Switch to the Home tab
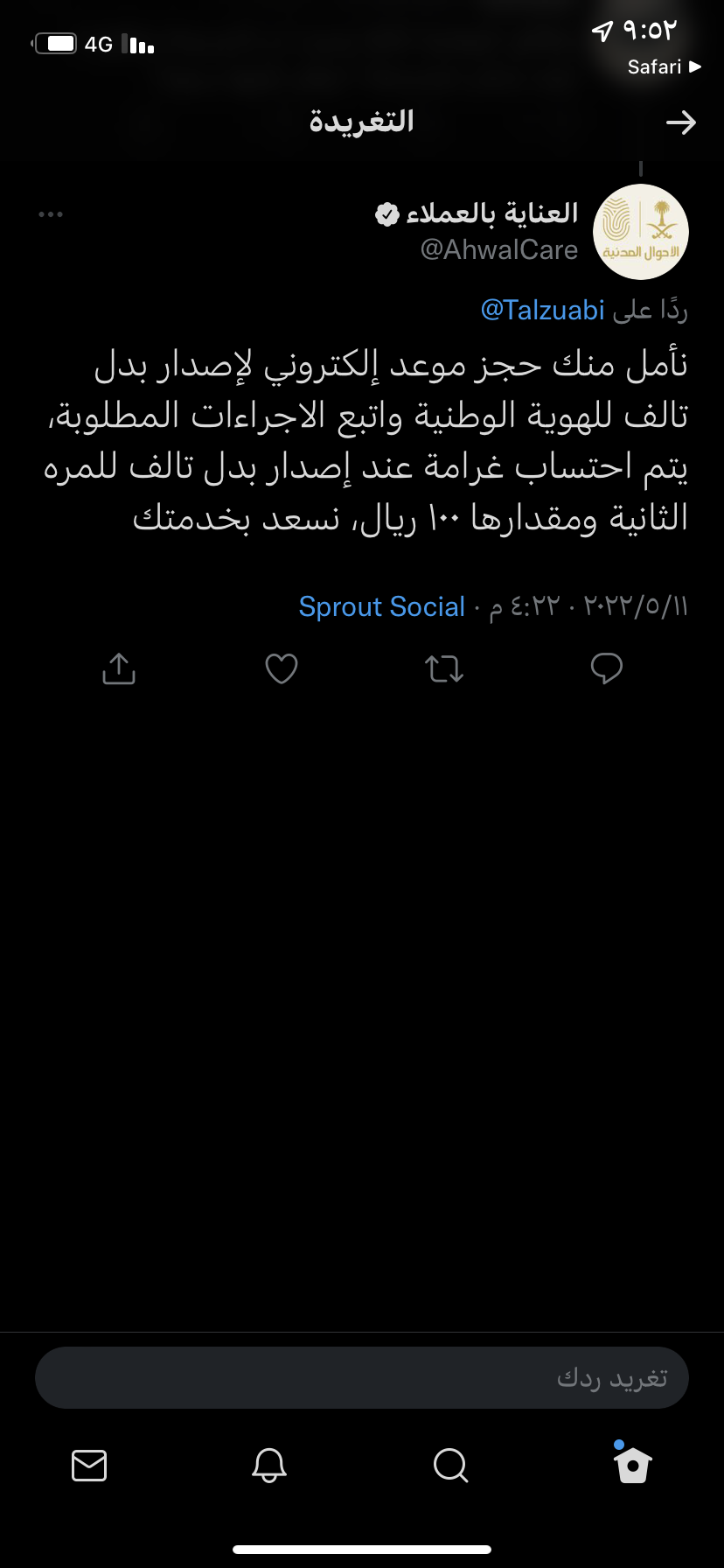 (632, 1464)
